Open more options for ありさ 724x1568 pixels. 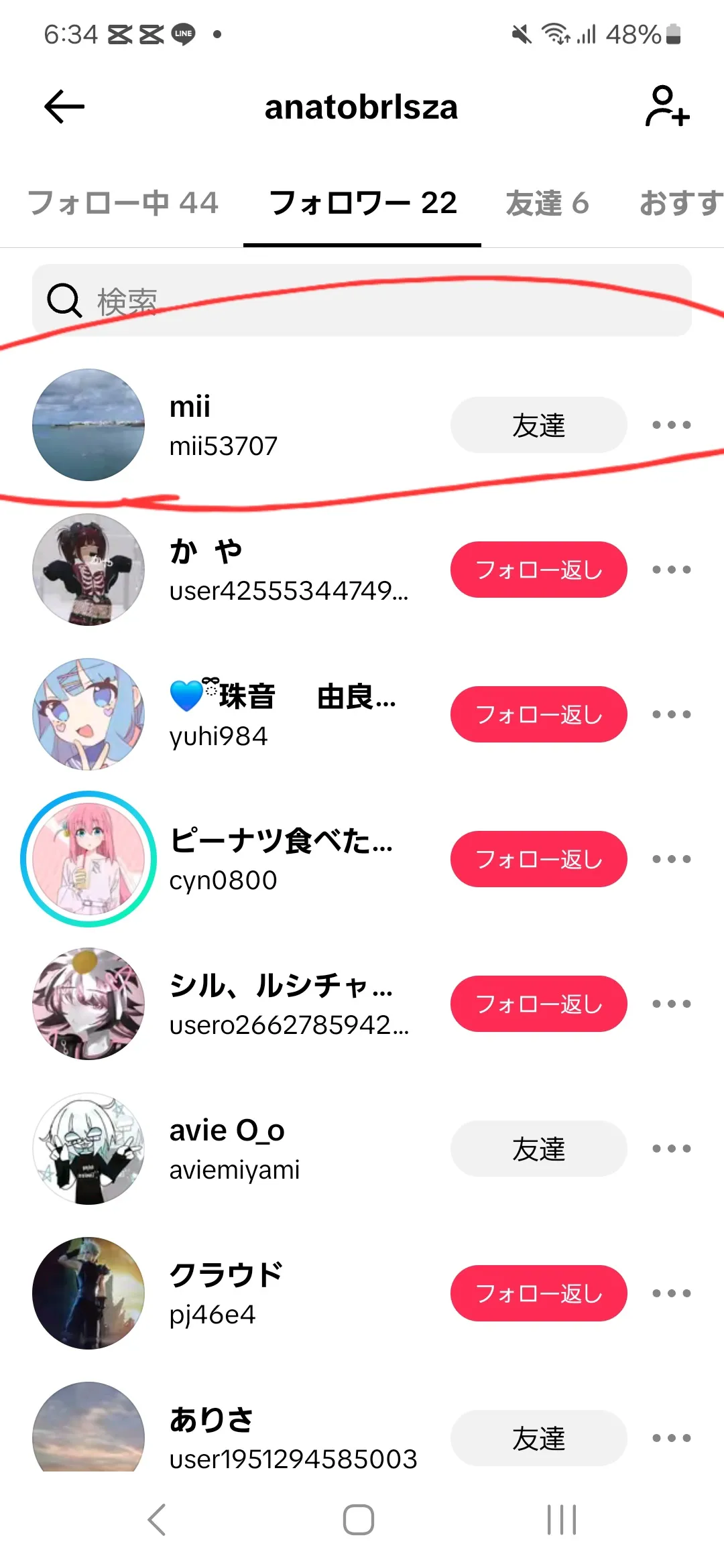pos(671,1438)
